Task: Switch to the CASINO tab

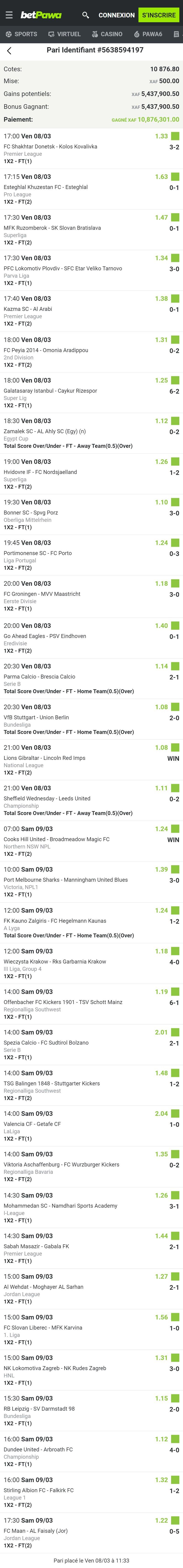Action: coord(107,34)
